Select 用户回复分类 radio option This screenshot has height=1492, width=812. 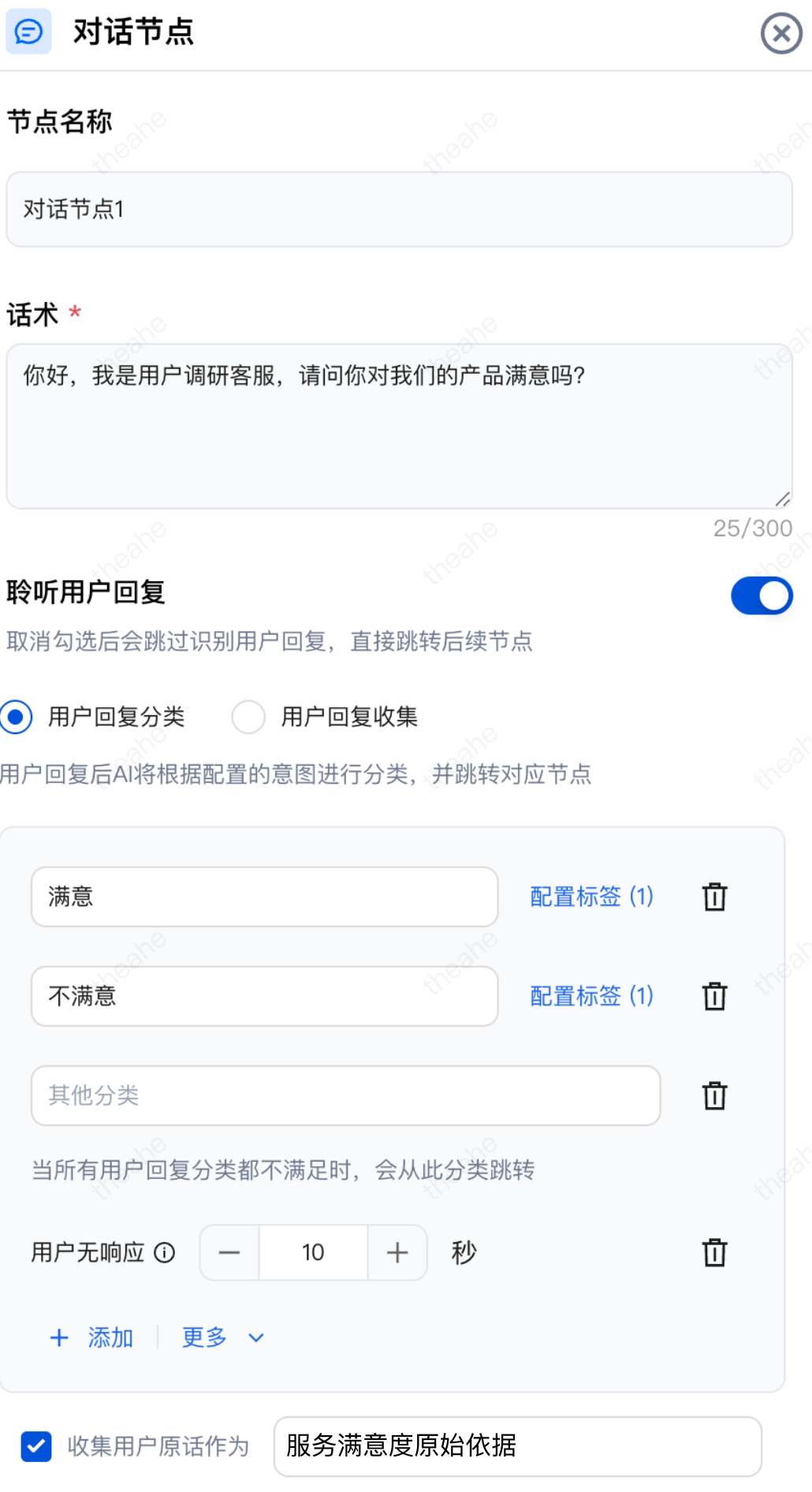[x=16, y=717]
